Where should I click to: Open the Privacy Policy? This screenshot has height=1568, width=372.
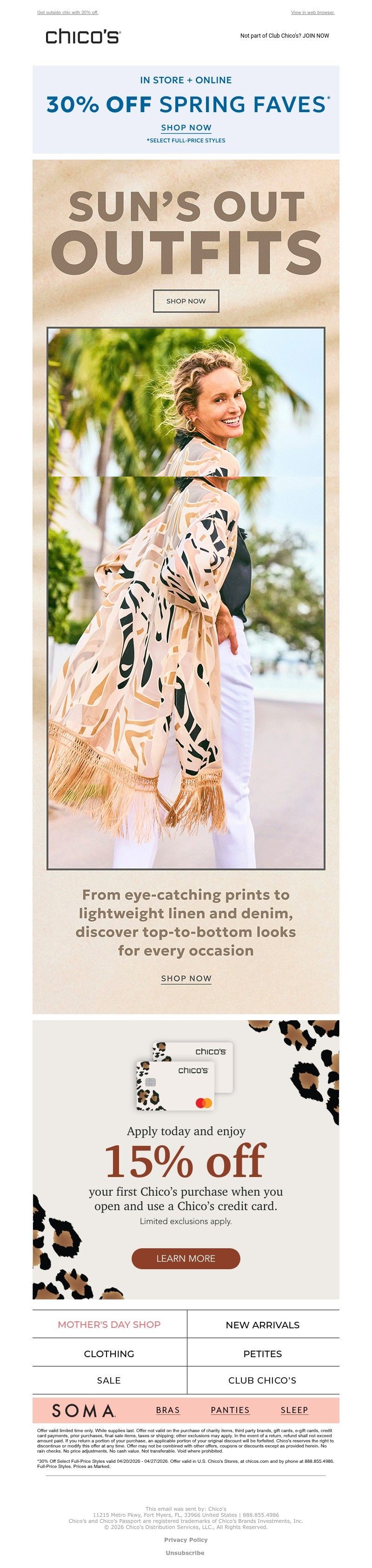[x=186, y=1540]
